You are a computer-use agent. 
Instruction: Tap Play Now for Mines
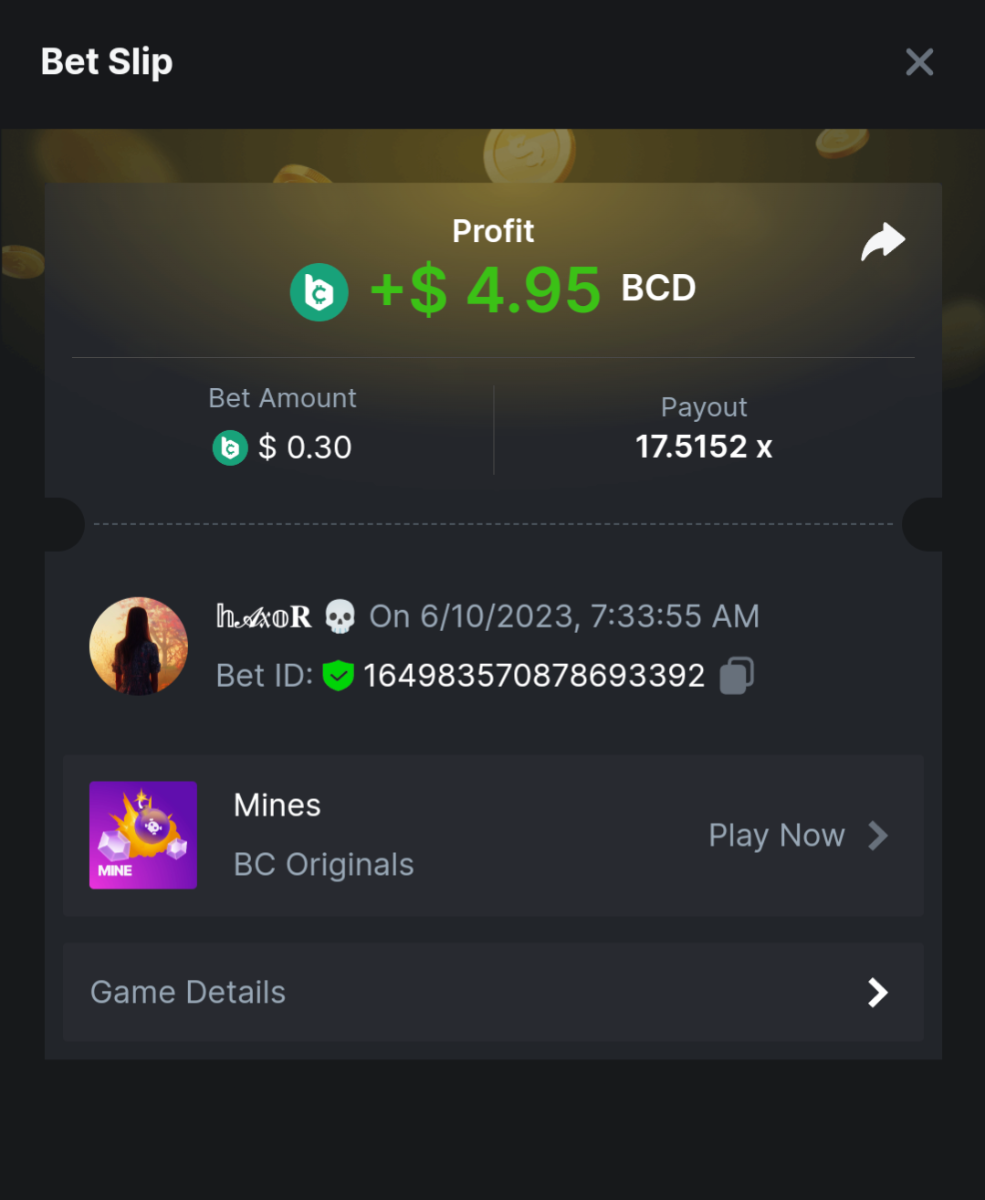click(x=797, y=836)
